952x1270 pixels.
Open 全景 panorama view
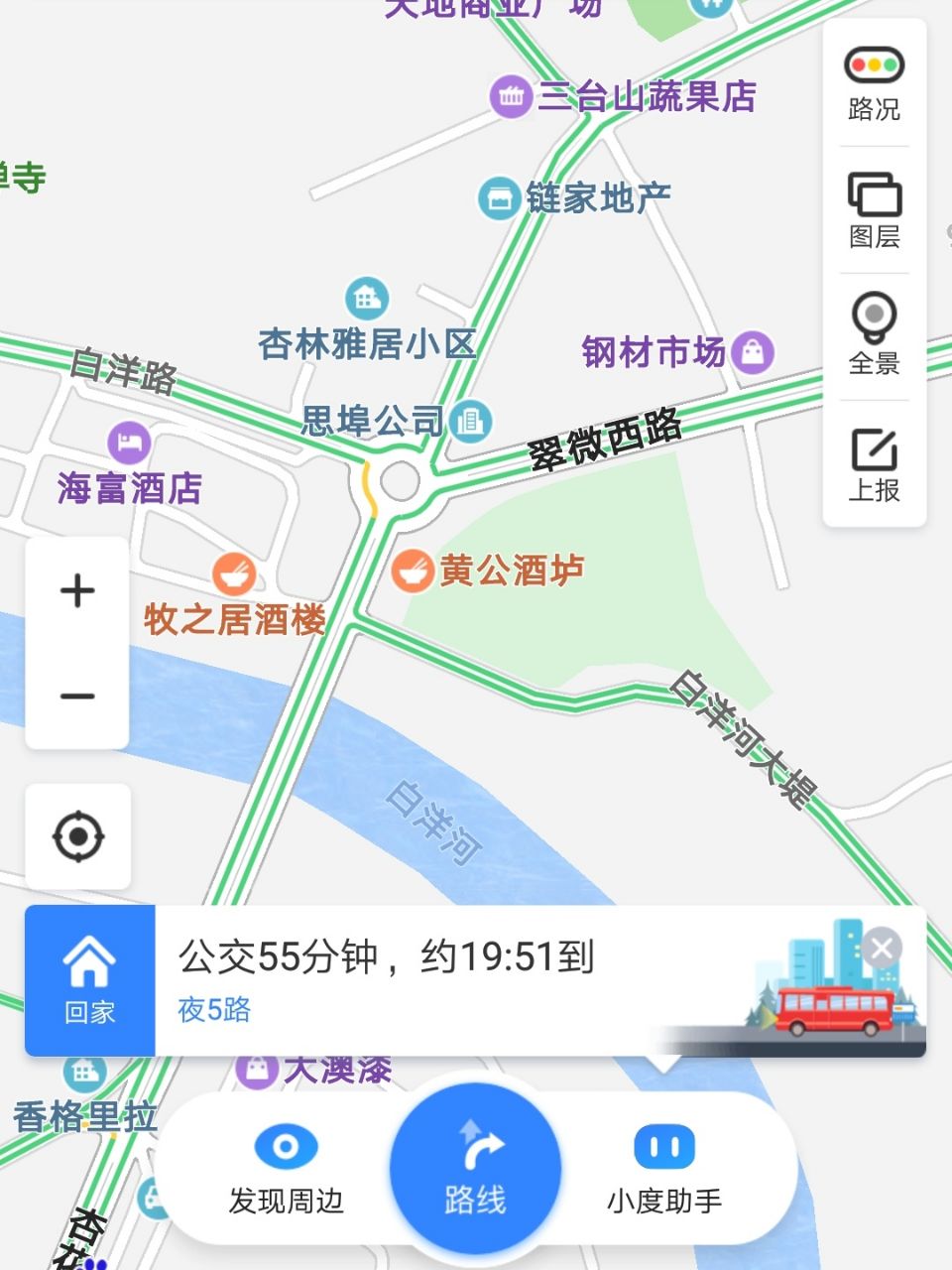(874, 335)
